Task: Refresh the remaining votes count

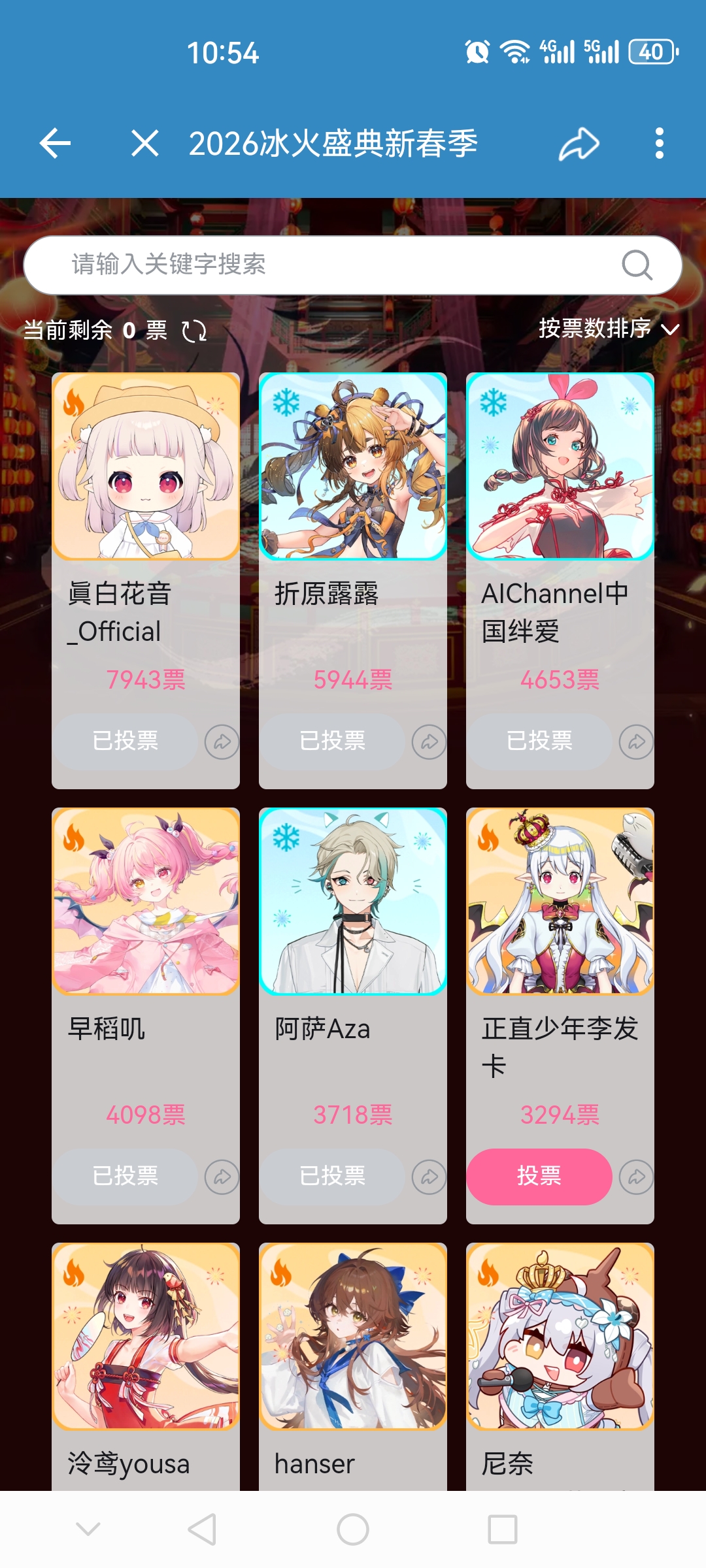Action: tap(194, 331)
